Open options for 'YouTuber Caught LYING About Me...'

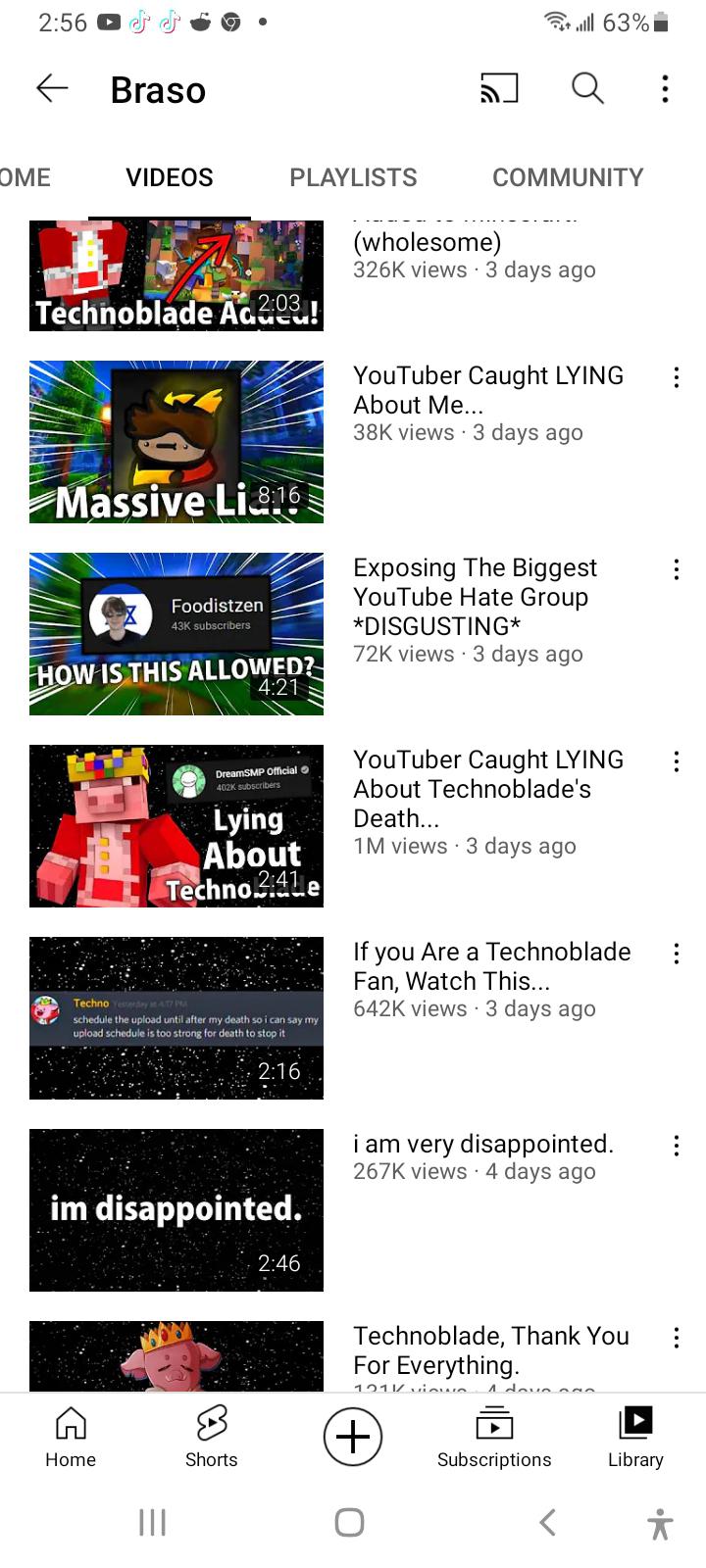click(x=677, y=378)
